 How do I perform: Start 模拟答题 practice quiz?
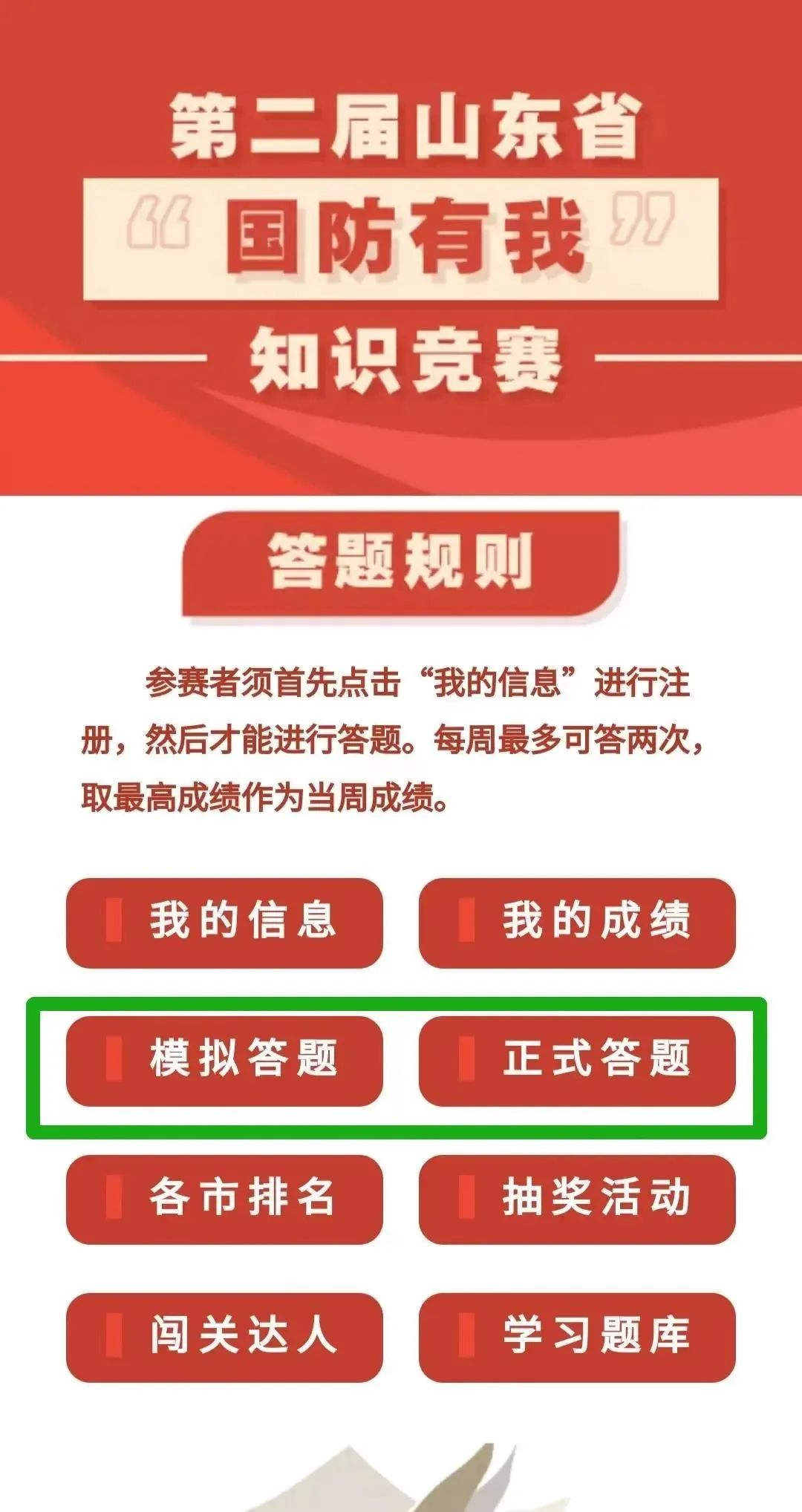(224, 1061)
